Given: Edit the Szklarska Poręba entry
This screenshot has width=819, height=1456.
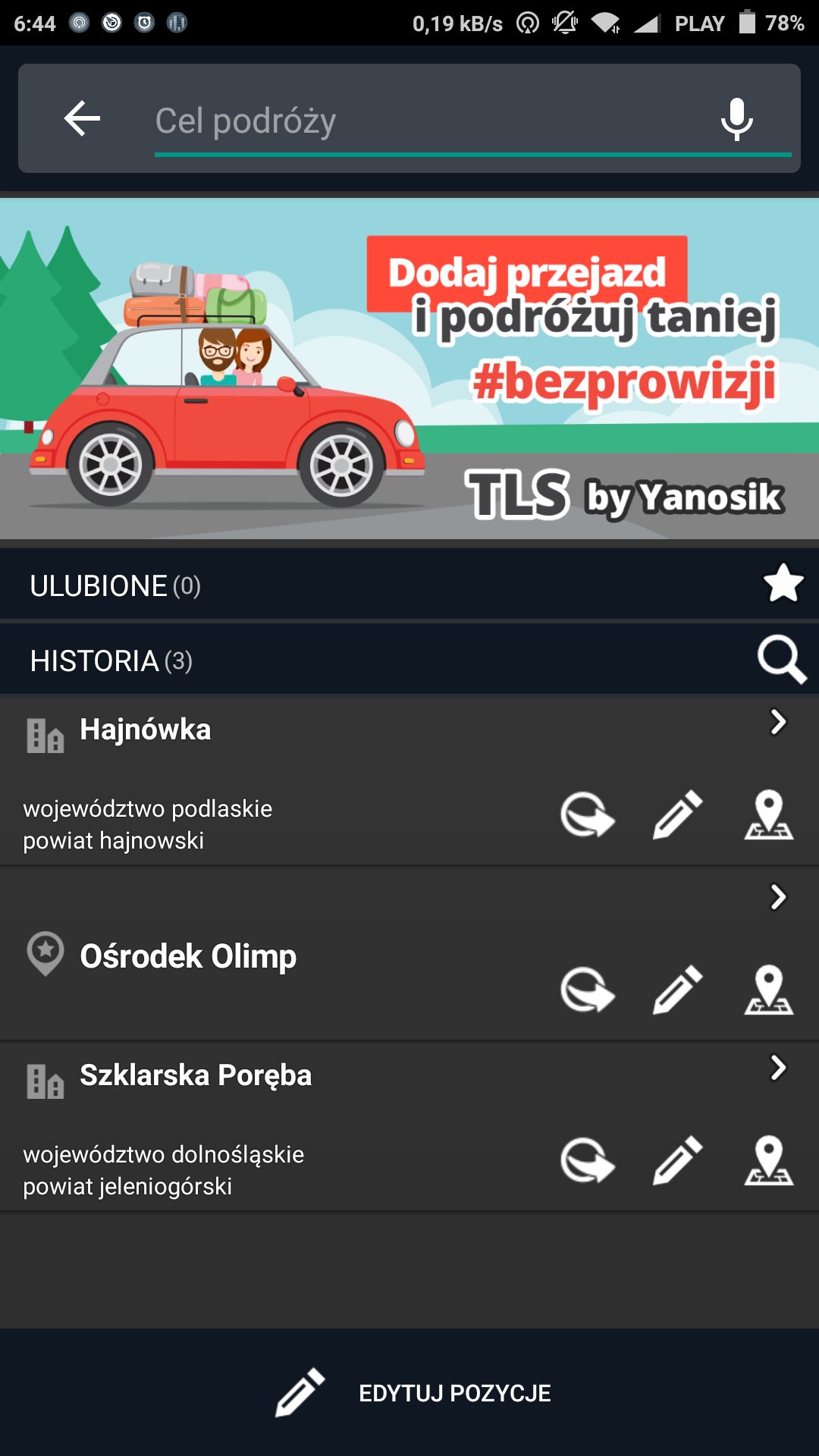Looking at the screenshot, I should [678, 1160].
